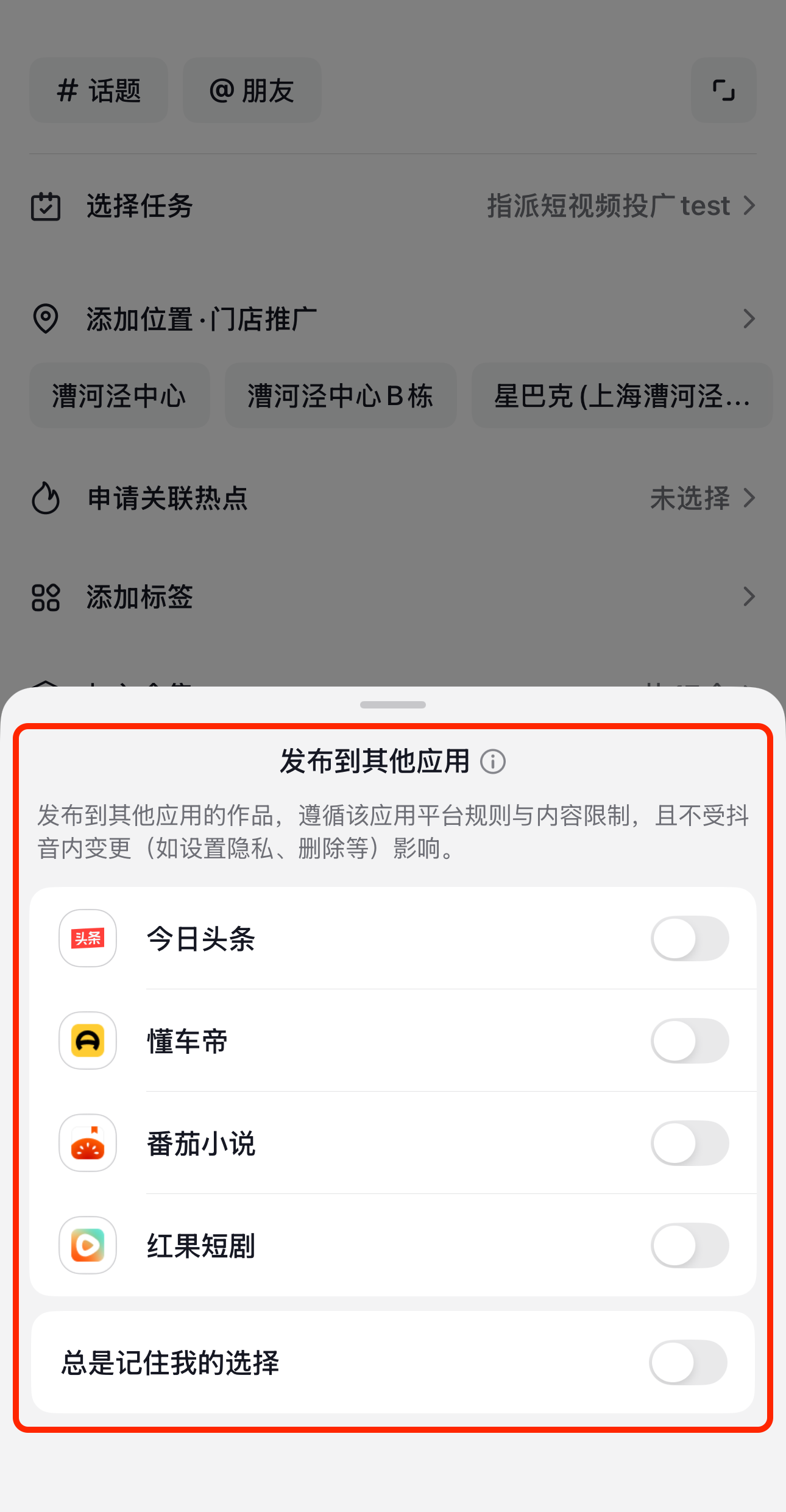Turn on 总是记住我的选择
Viewport: 786px width, 1512px height.
(688, 1362)
